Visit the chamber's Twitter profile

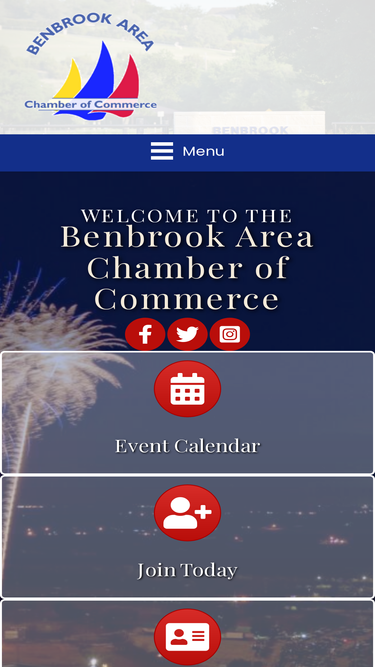click(188, 334)
